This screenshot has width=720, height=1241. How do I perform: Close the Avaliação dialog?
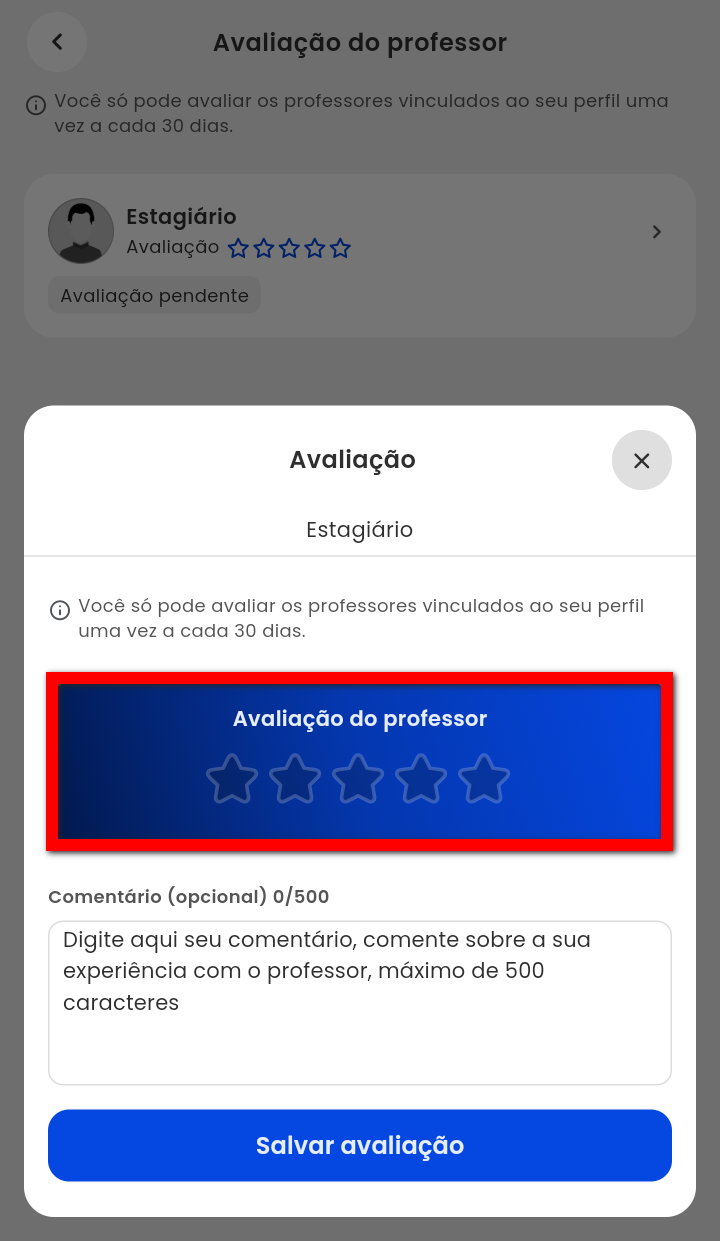click(641, 460)
